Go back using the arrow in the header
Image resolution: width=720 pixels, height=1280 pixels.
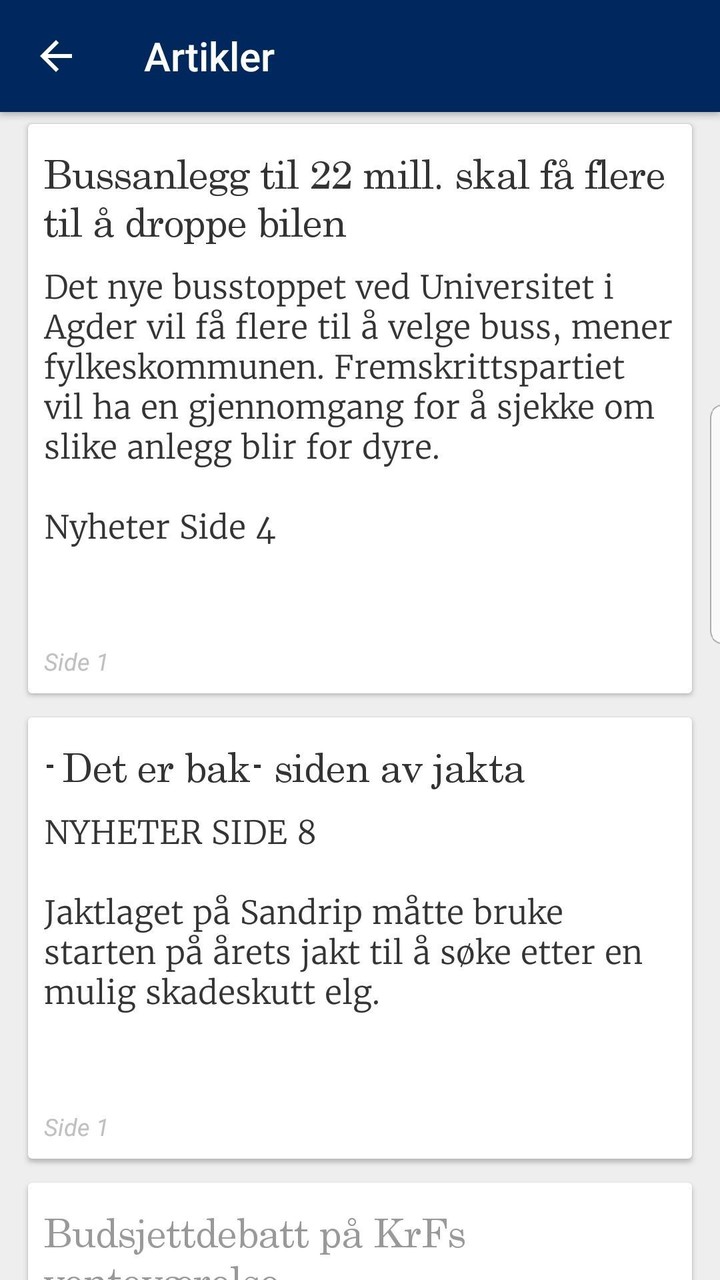(x=56, y=57)
